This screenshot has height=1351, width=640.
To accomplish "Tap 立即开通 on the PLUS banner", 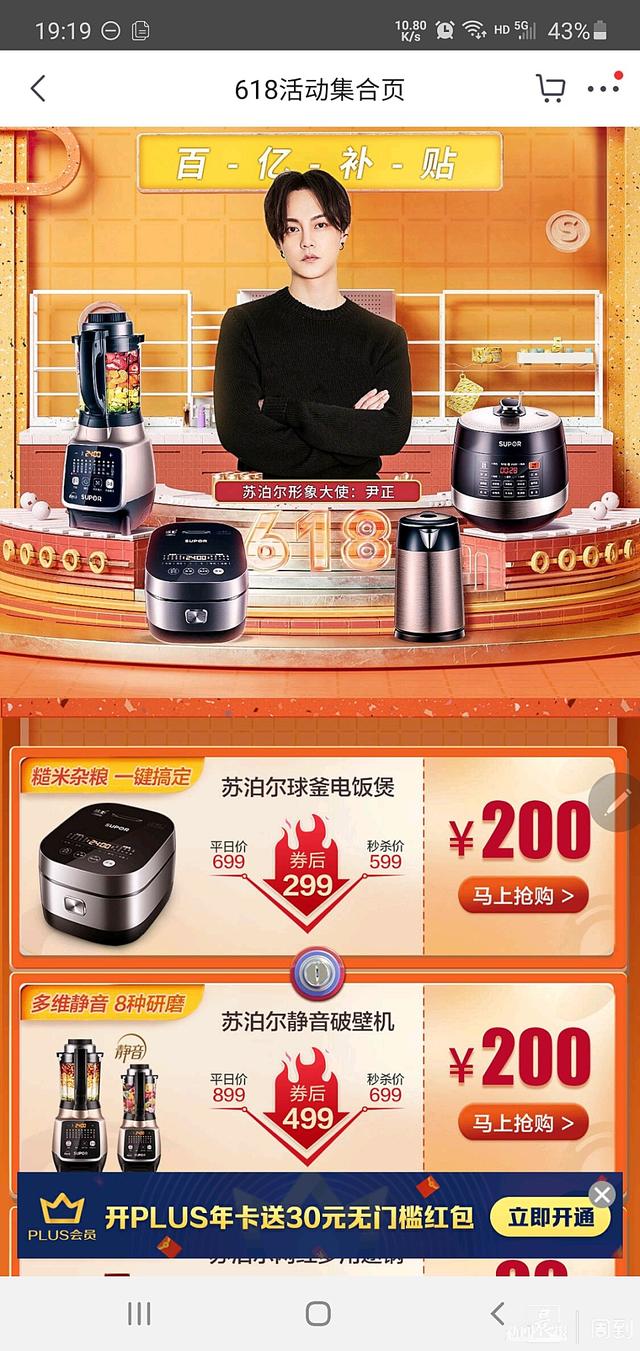I will coord(550,1217).
